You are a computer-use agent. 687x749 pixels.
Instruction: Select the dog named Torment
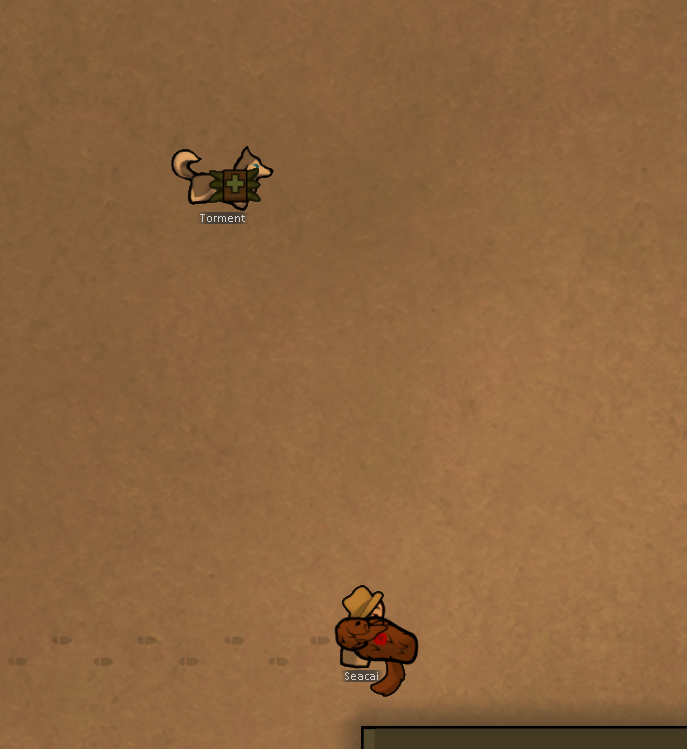(x=224, y=179)
